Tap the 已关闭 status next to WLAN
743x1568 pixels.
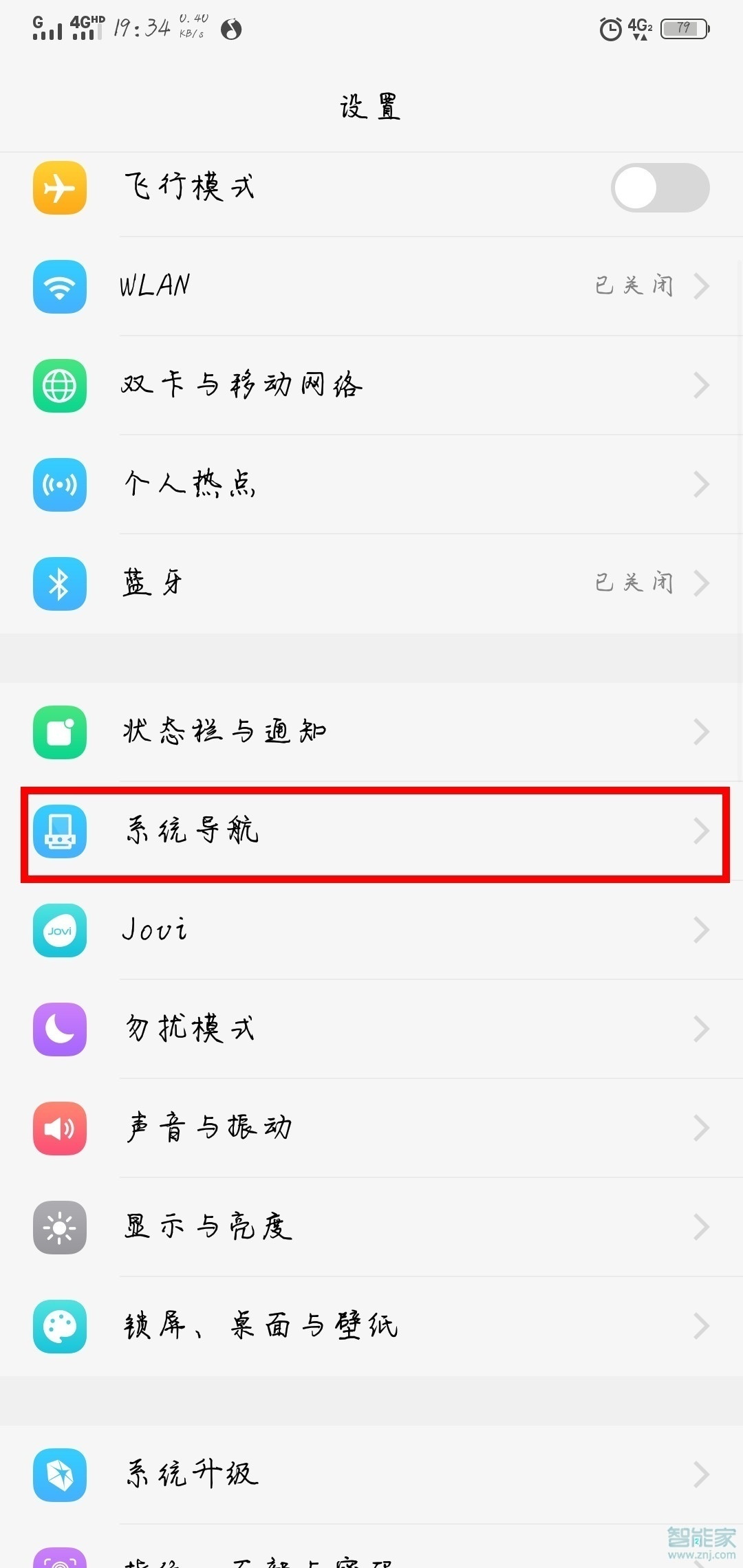tap(634, 286)
